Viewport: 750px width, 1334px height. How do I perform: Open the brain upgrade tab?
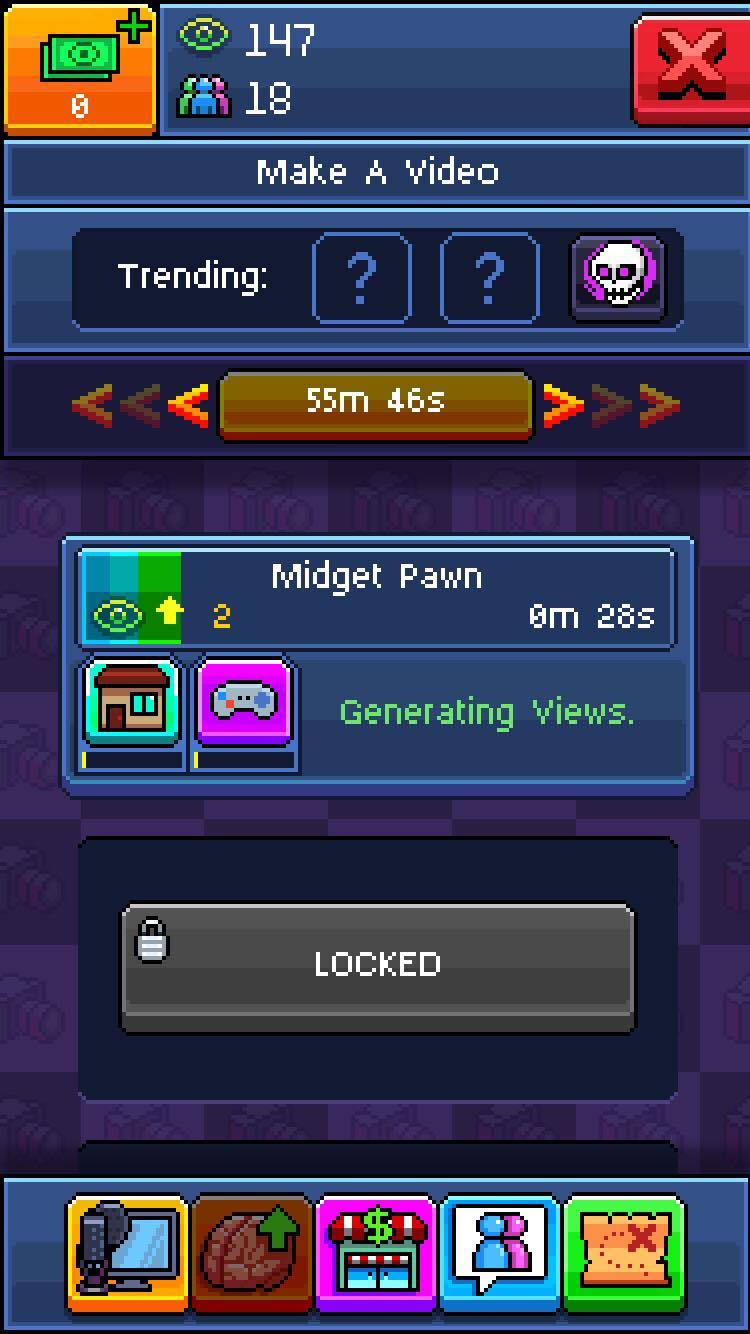252,1253
